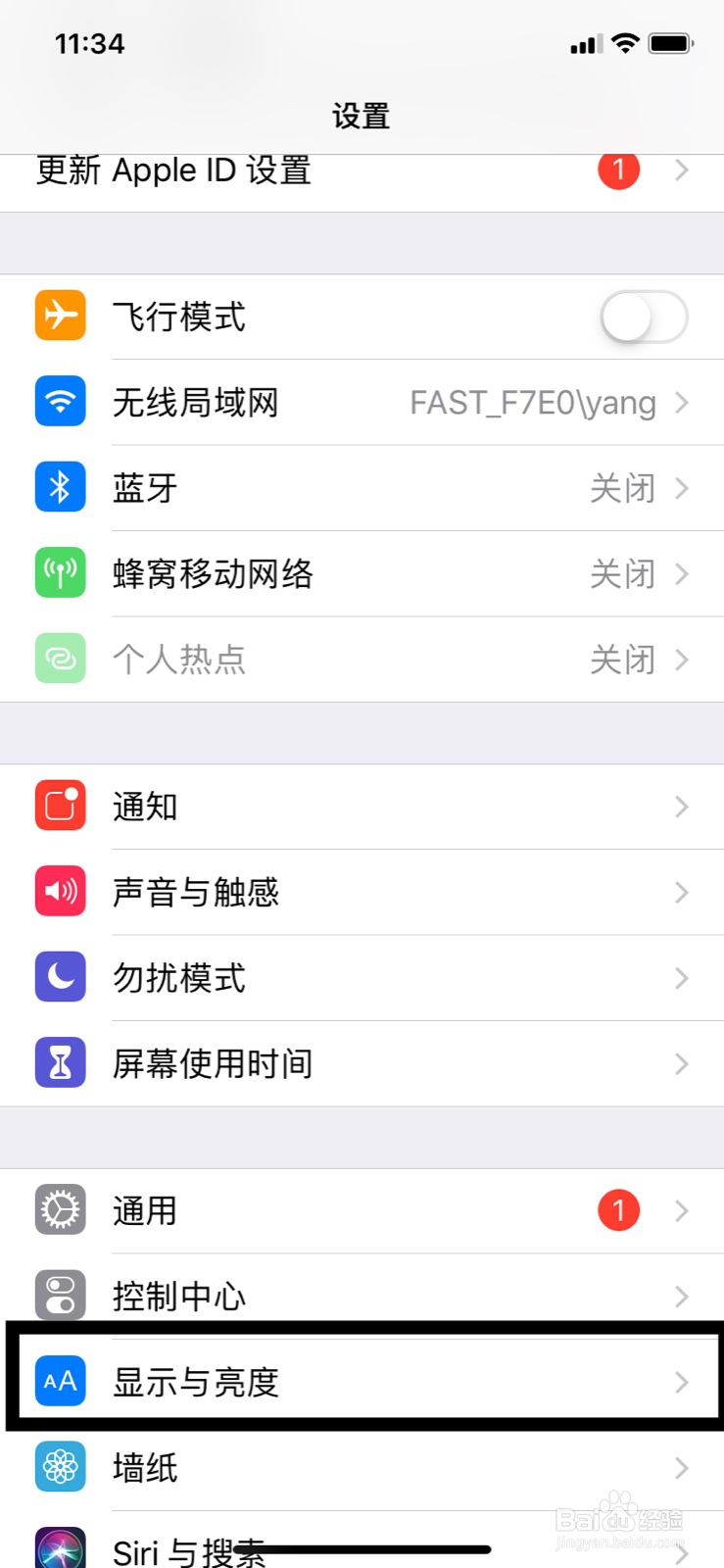Image resolution: width=724 pixels, height=1568 pixels.
Task: Expand the 声音与触感 chevron
Action: coord(682,892)
